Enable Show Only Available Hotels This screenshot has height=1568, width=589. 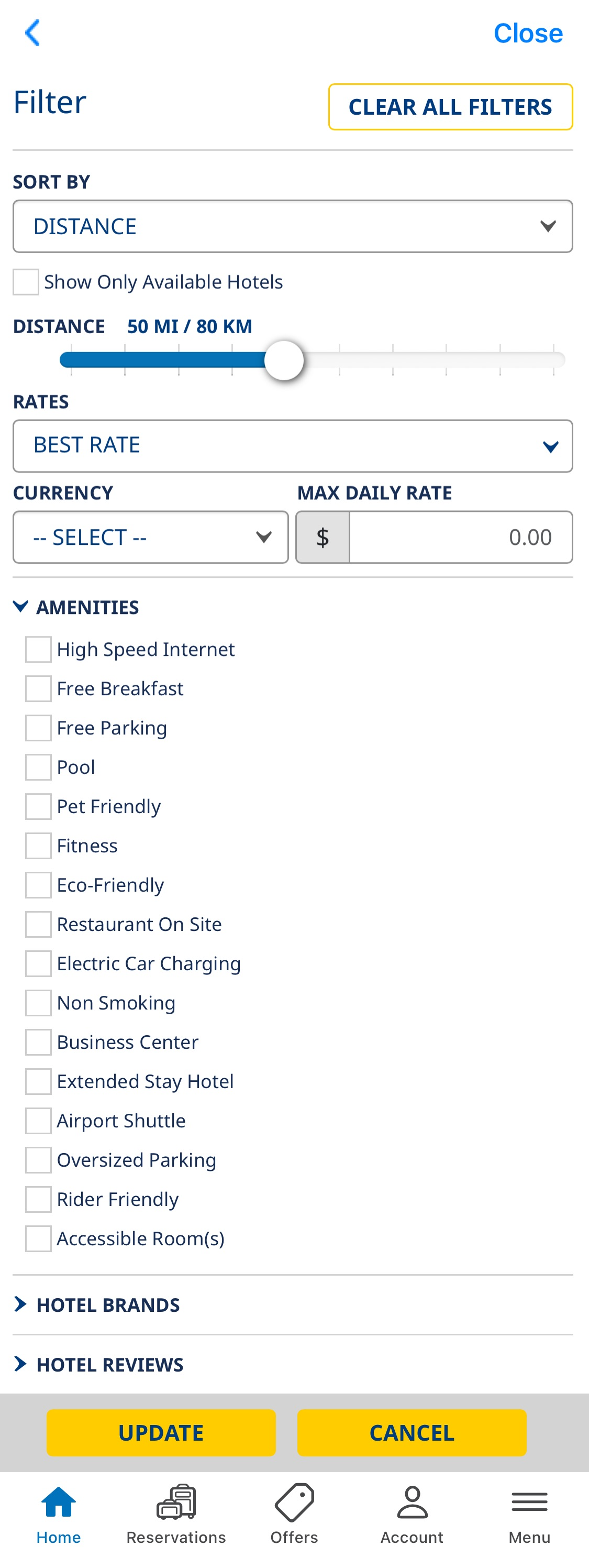click(x=26, y=282)
